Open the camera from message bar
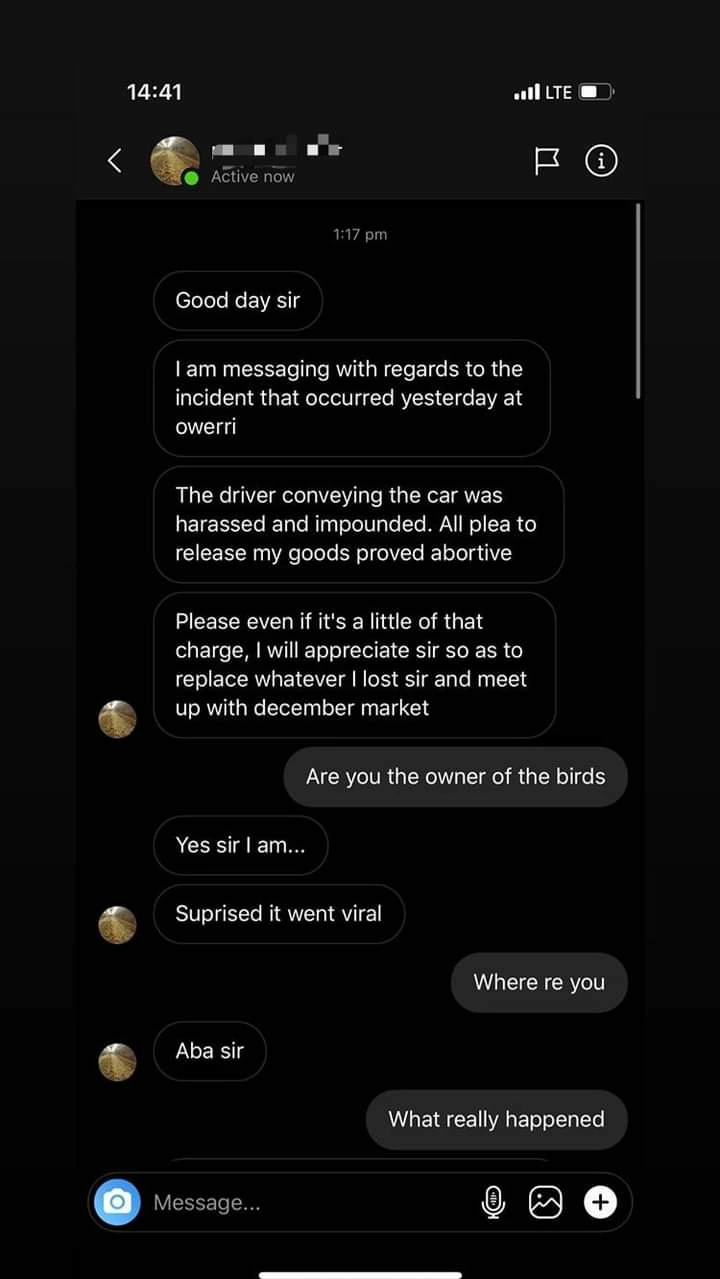The image size is (720, 1279). 118,1202
